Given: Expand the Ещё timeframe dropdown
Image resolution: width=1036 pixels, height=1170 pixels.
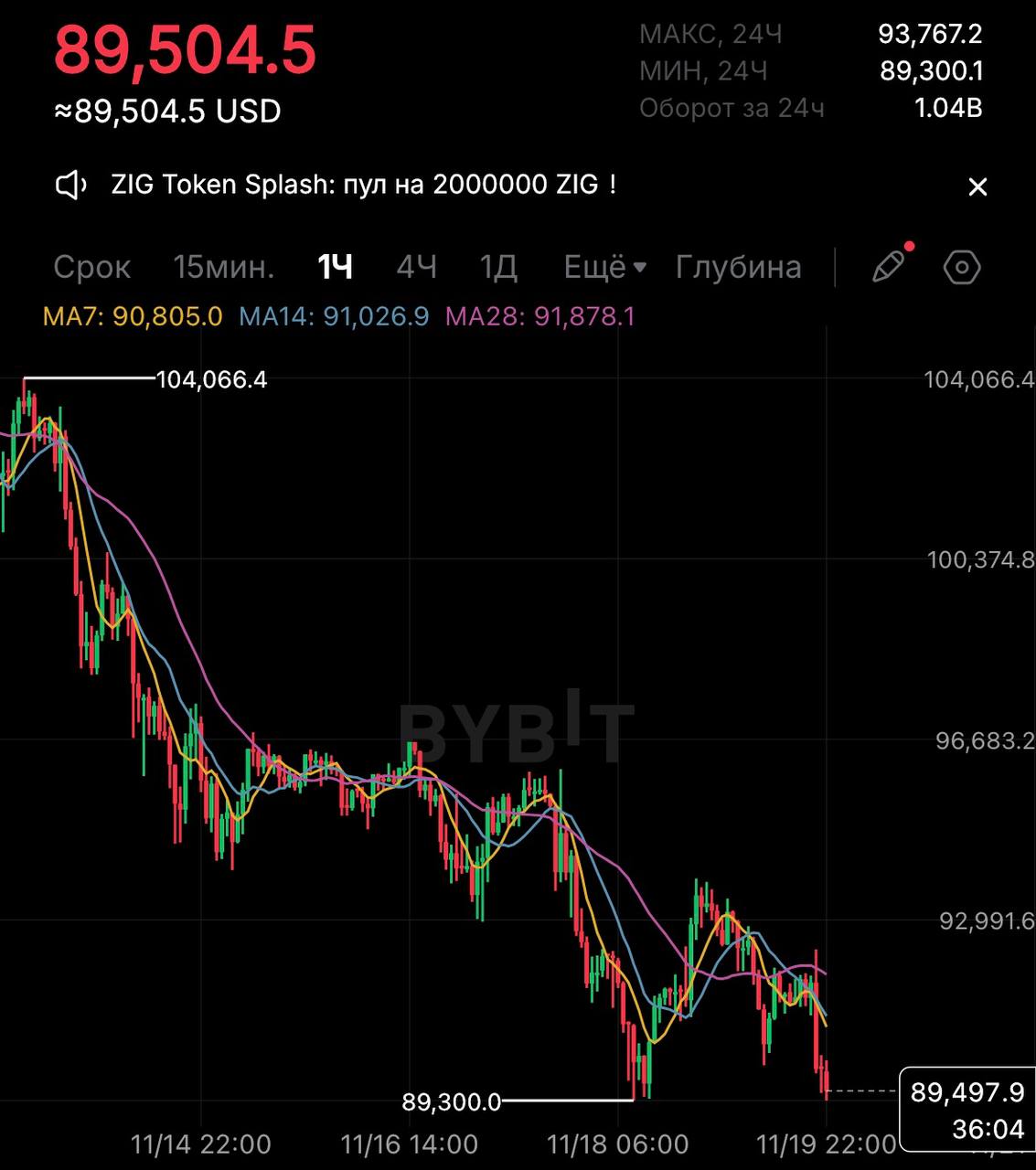Looking at the screenshot, I should 604,267.
